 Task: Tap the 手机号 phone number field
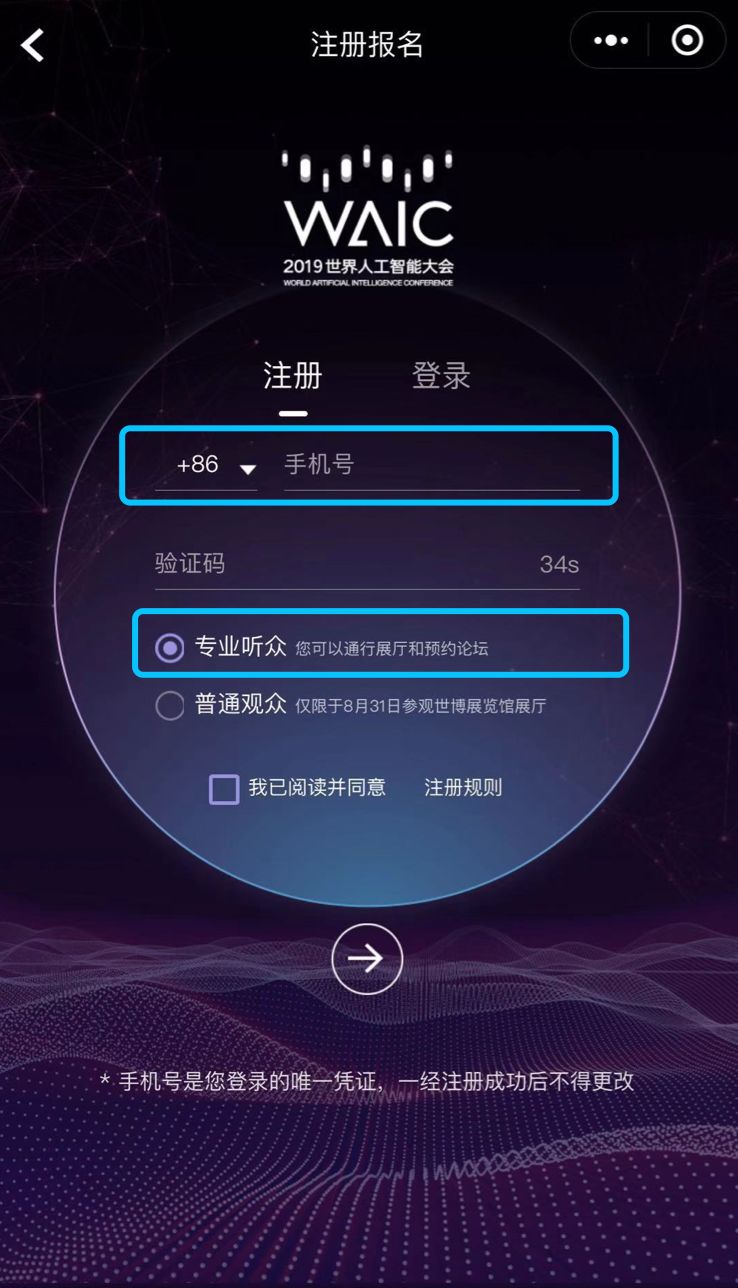430,465
